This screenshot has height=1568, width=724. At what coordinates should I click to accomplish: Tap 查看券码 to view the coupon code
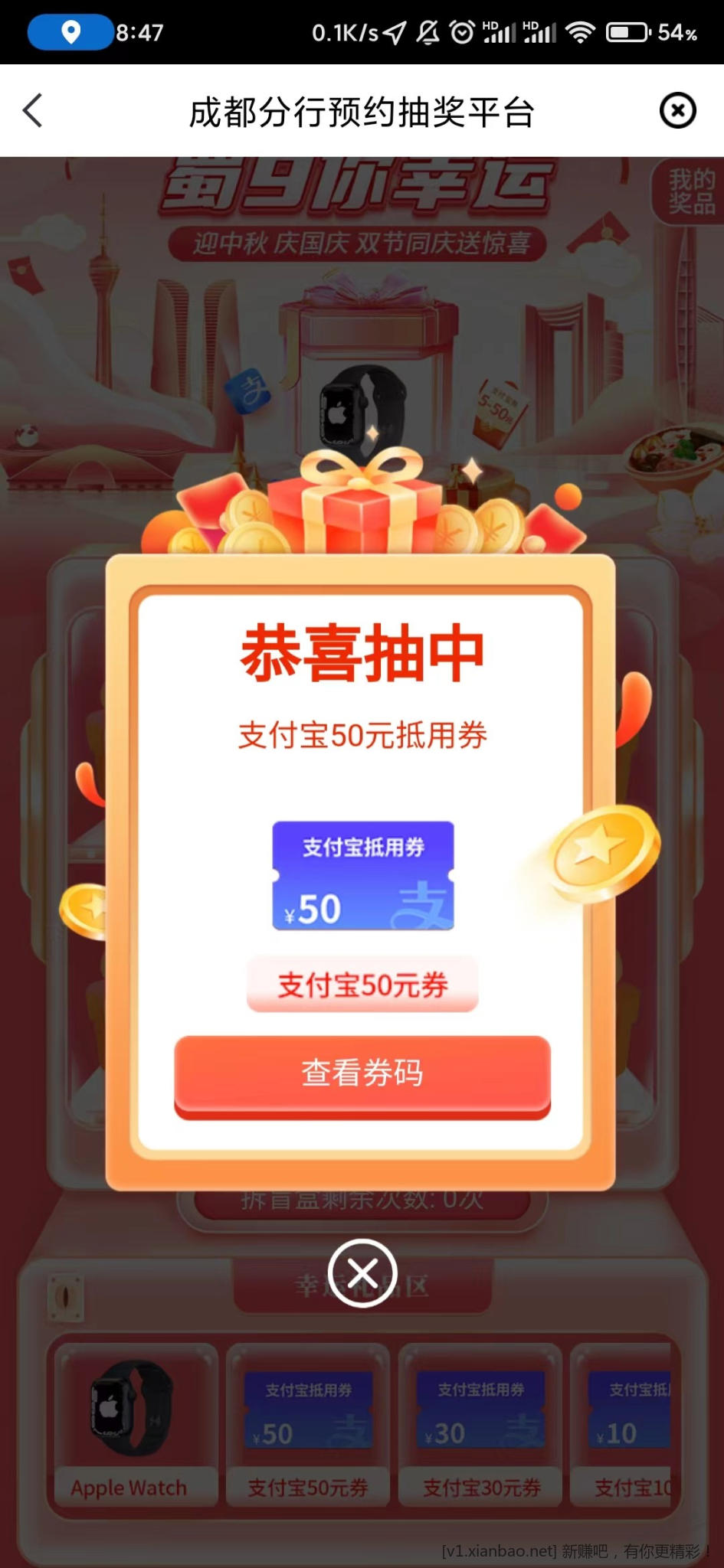click(x=362, y=1074)
